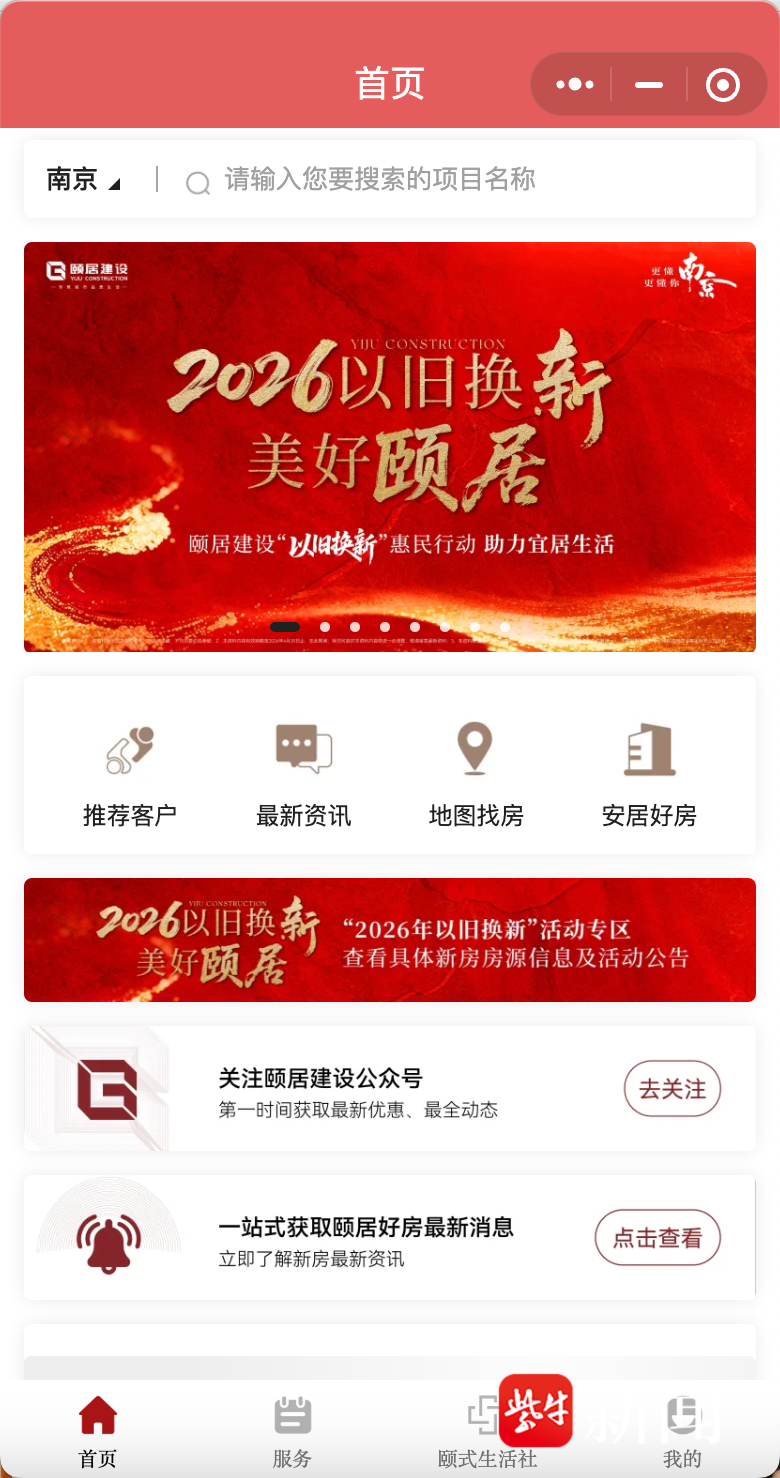Tap 点击查看 for 颐居好房最新消息
The image size is (780, 1478).
[657, 1237]
